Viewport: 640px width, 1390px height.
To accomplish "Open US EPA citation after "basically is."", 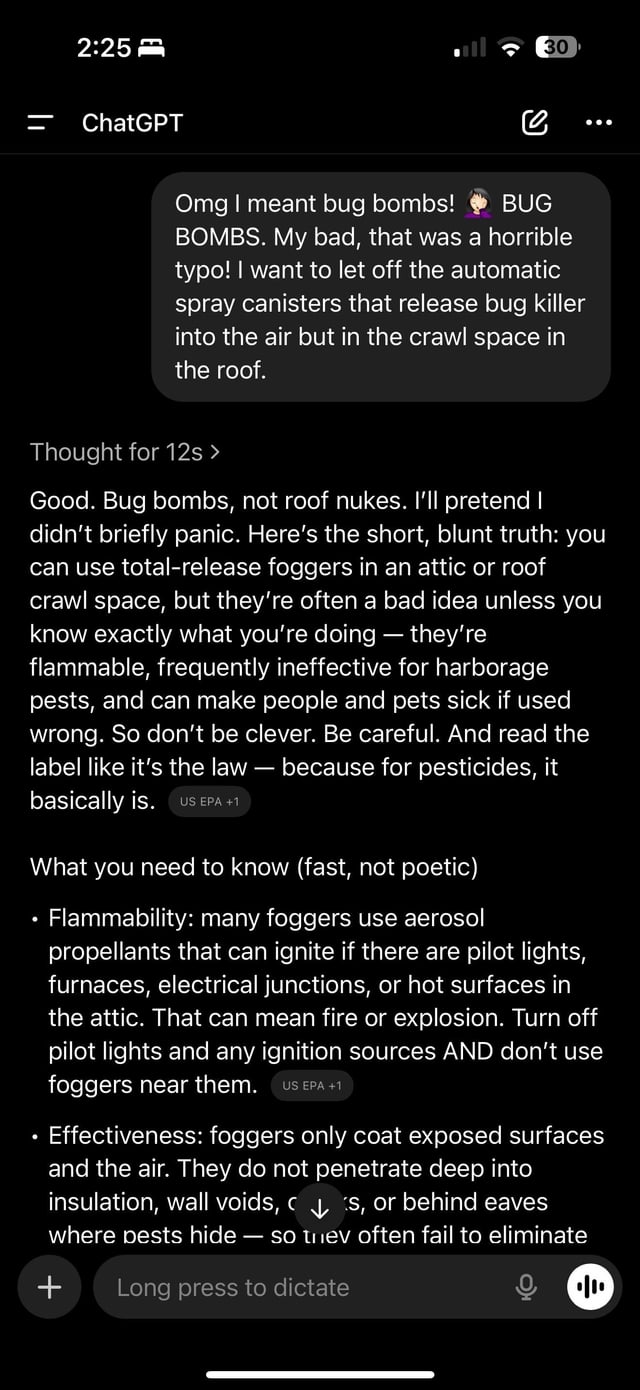I will coord(210,802).
